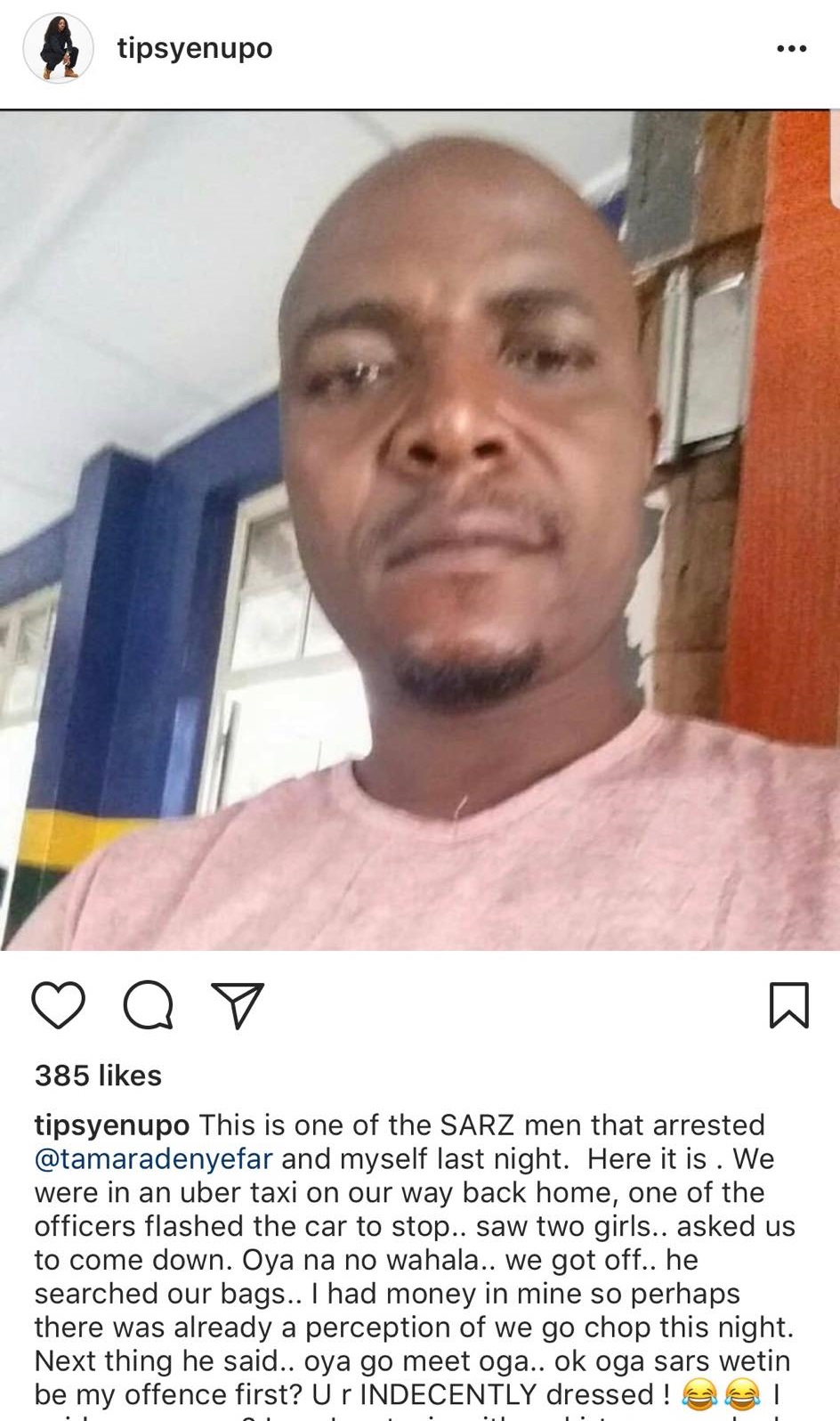Tap tipsyenupo username in the caption

coord(112,1125)
